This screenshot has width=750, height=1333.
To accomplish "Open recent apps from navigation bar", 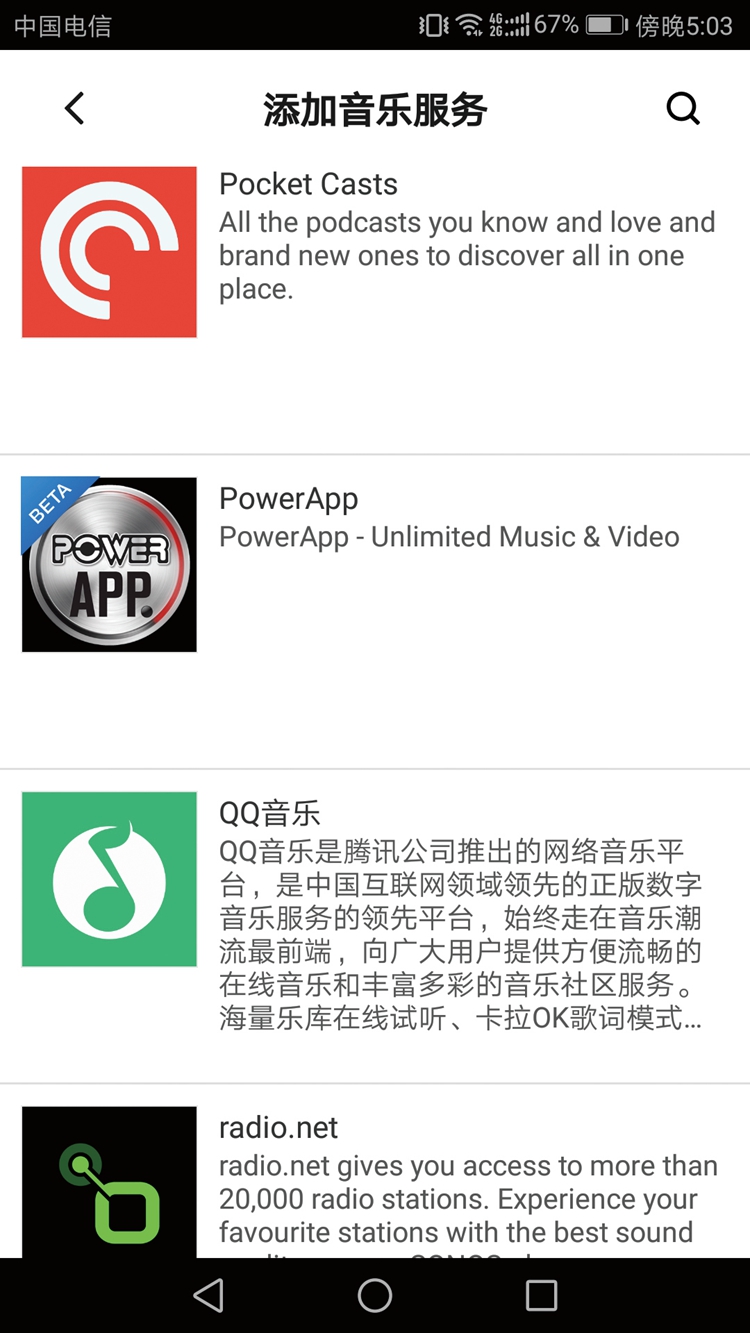I will coord(541,1296).
